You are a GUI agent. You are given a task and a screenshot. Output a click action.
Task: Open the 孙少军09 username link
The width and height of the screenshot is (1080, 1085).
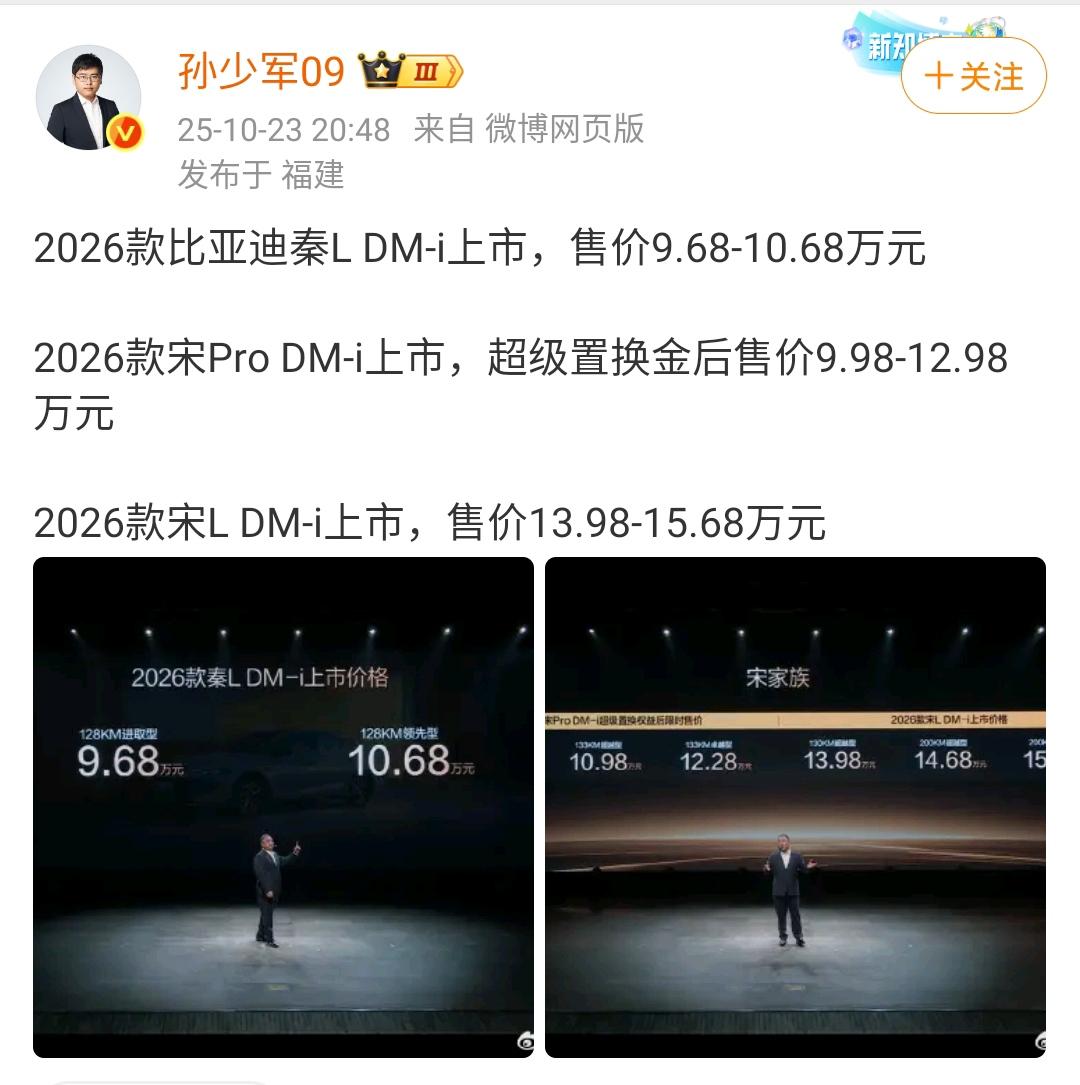261,72
